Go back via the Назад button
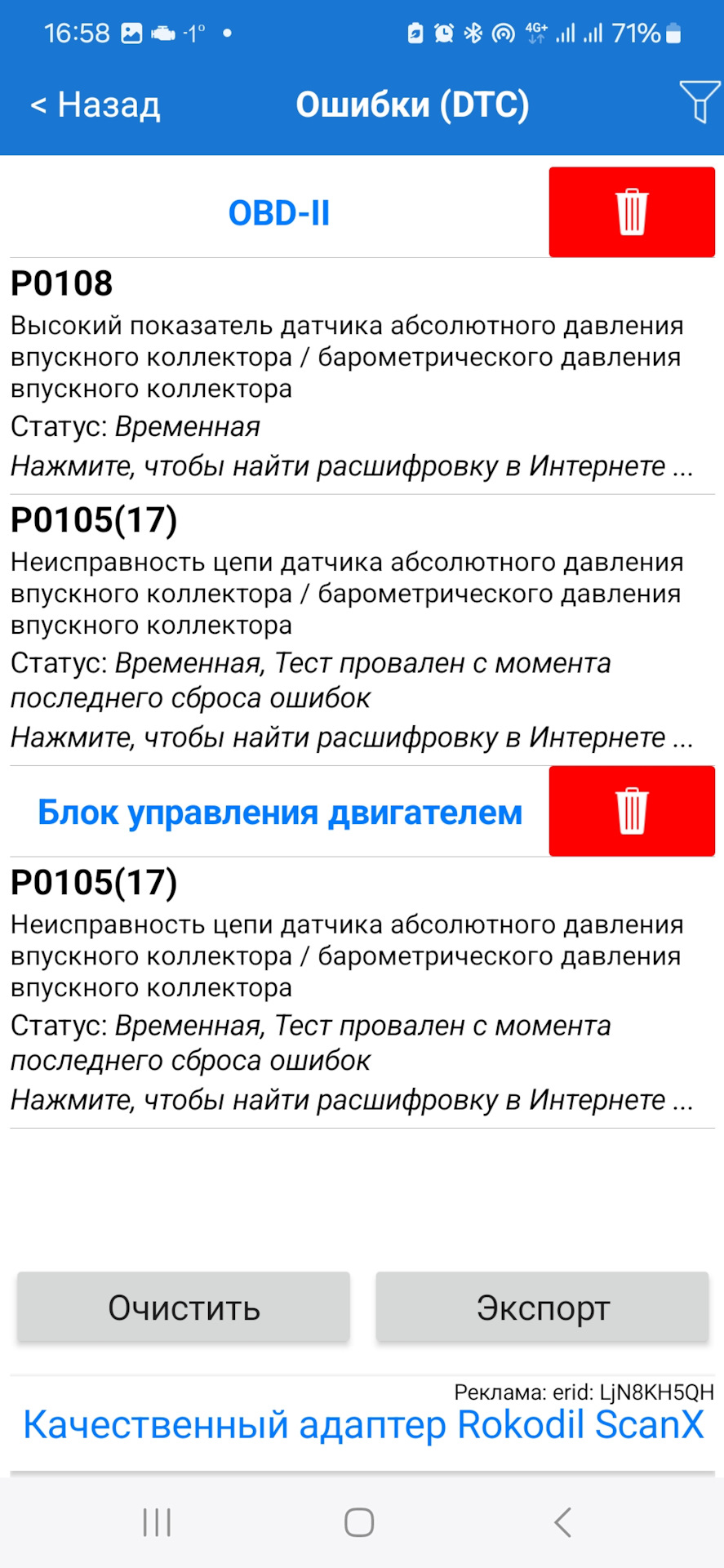Viewport: 724px width, 1568px height. [95, 105]
